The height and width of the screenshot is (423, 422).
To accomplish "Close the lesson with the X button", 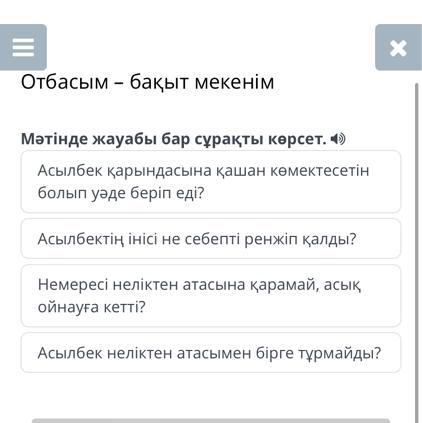I will coord(398,47).
